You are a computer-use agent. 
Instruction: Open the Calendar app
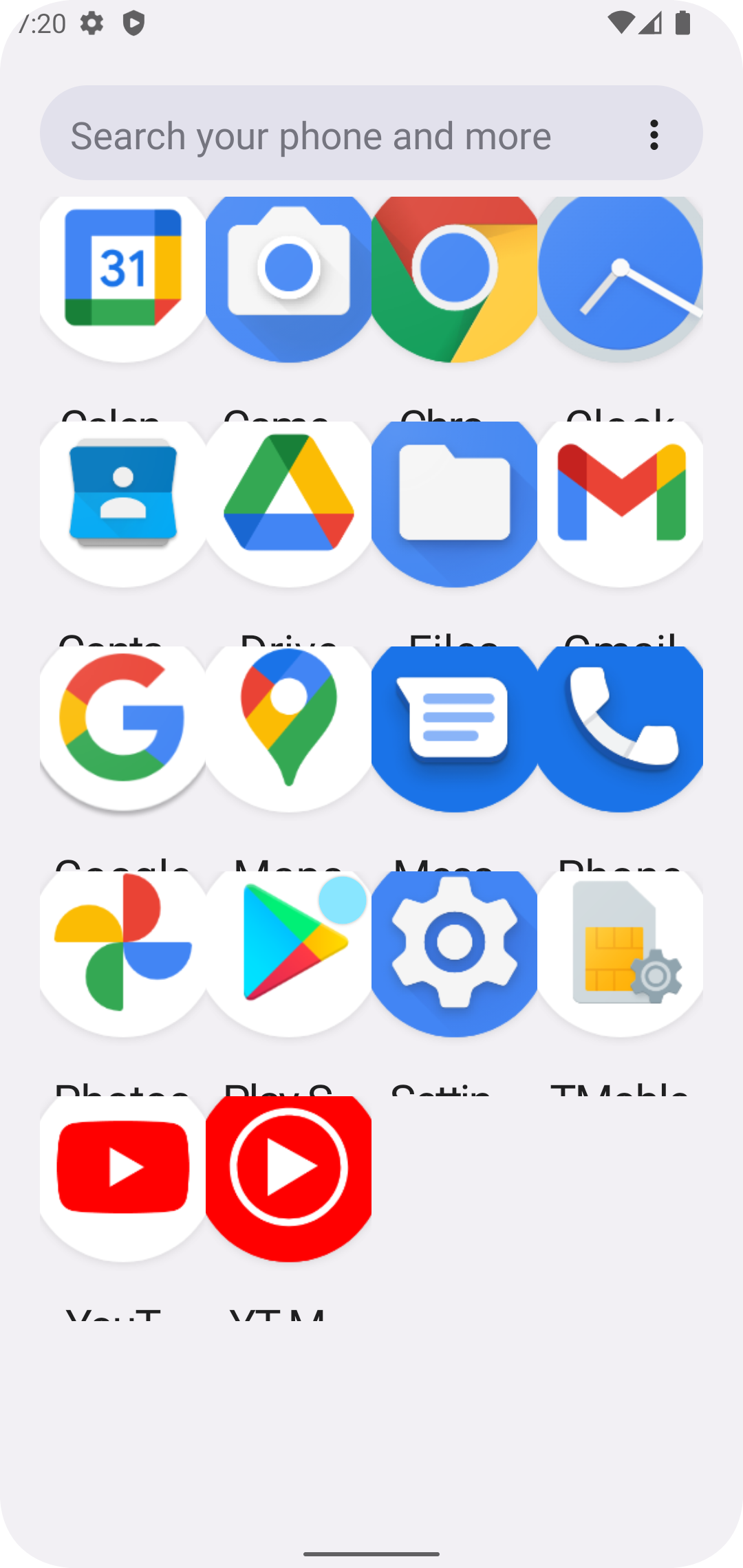pyautogui.click(x=123, y=279)
